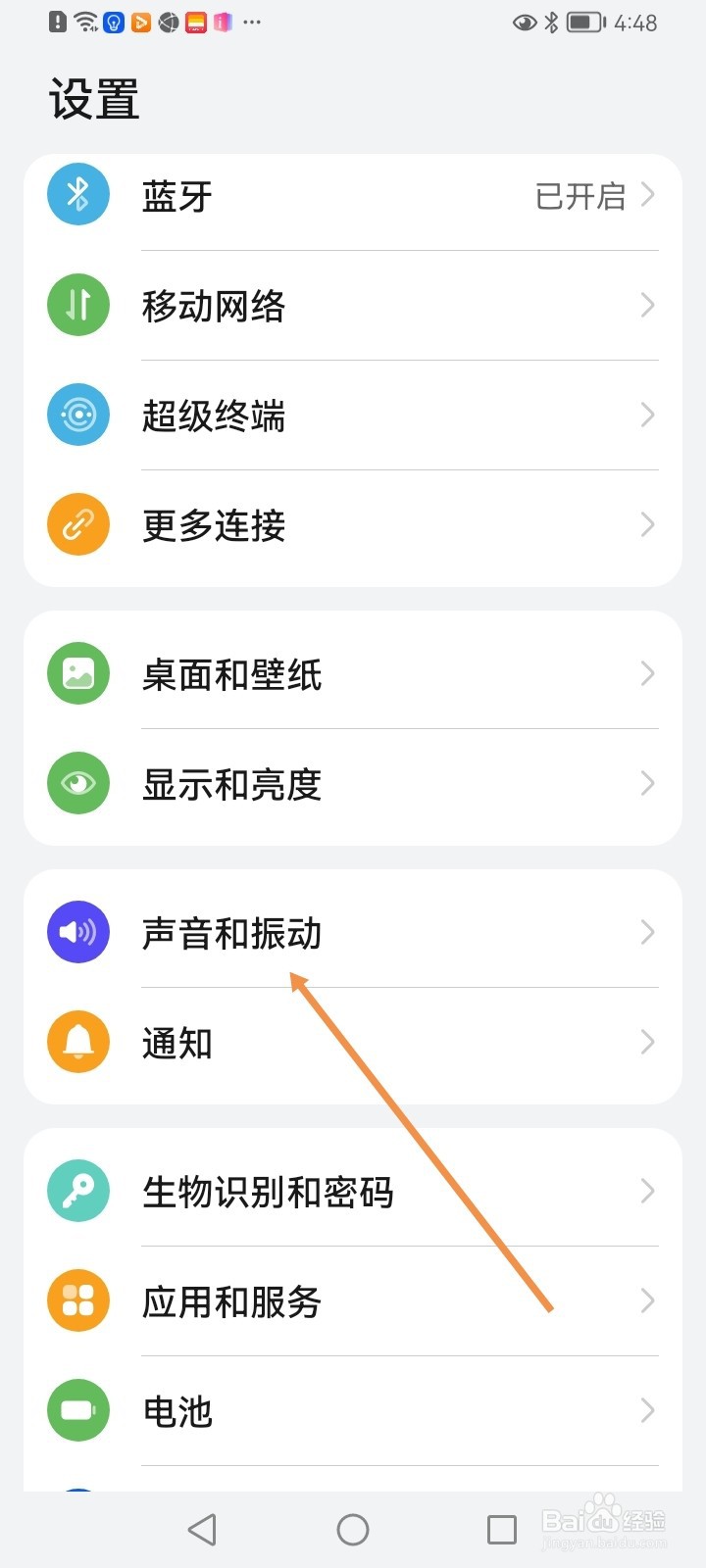Open the chevron next to 蓝牙
706x1568 pixels.
pyautogui.click(x=647, y=194)
